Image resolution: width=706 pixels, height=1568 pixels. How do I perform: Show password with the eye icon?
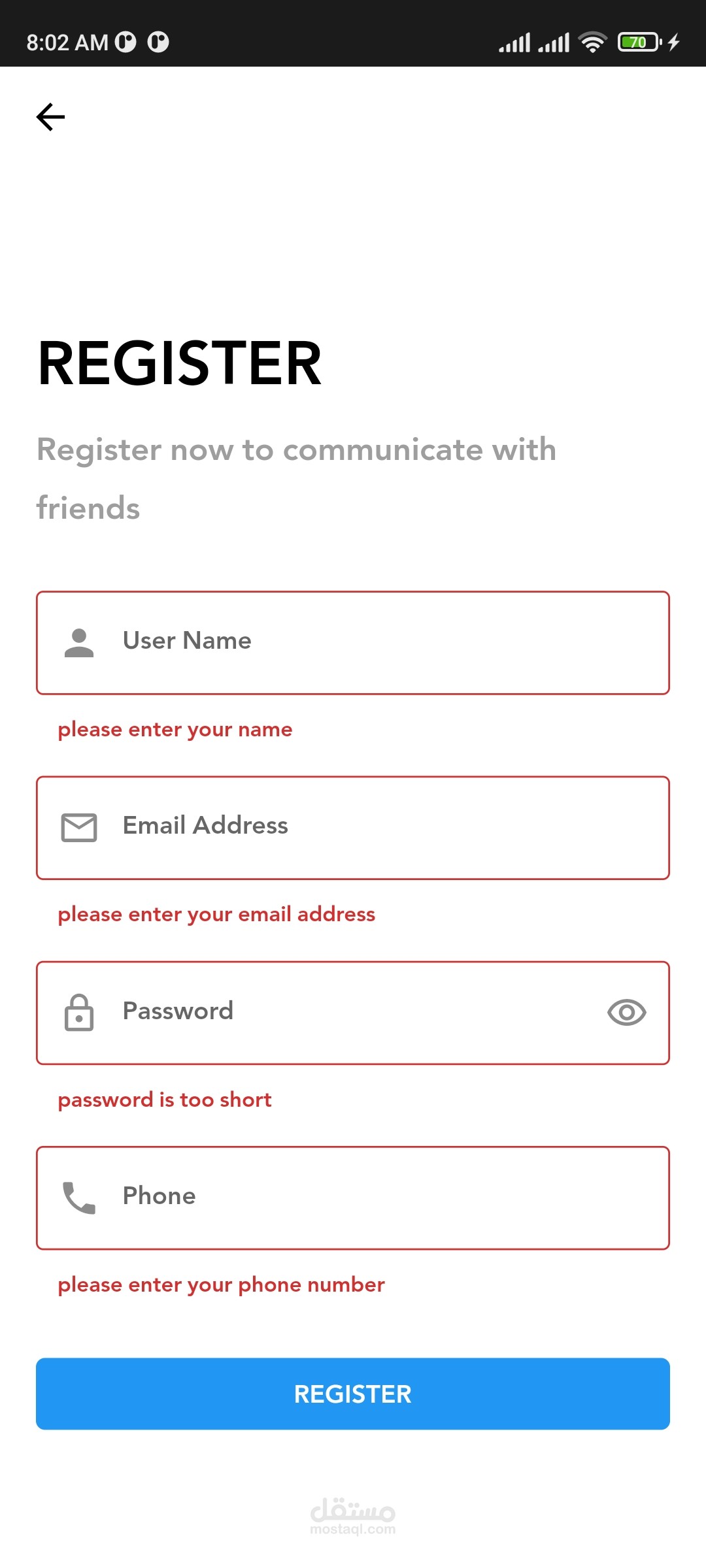point(626,1013)
